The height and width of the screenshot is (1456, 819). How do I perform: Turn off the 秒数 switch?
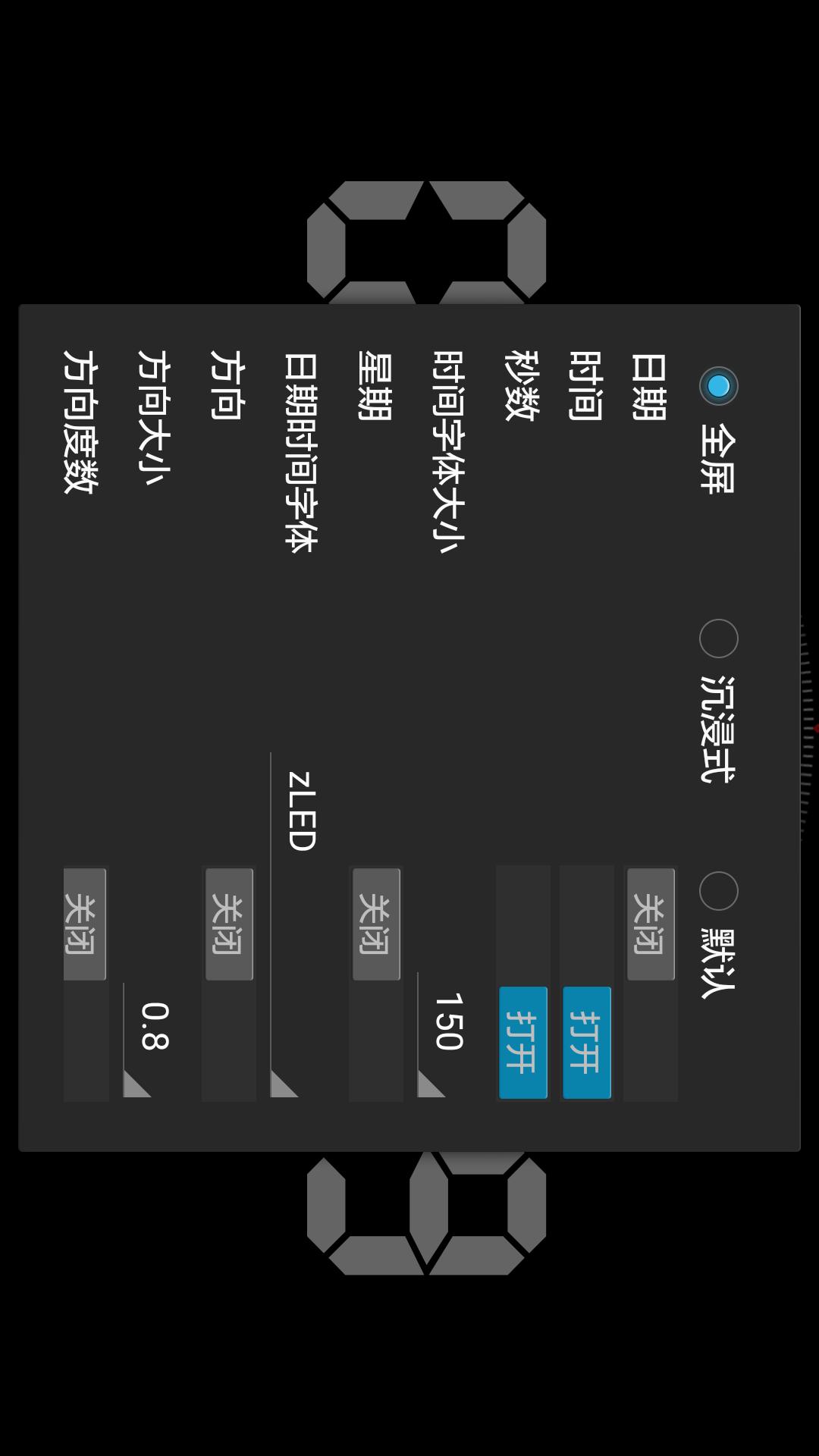point(523,983)
